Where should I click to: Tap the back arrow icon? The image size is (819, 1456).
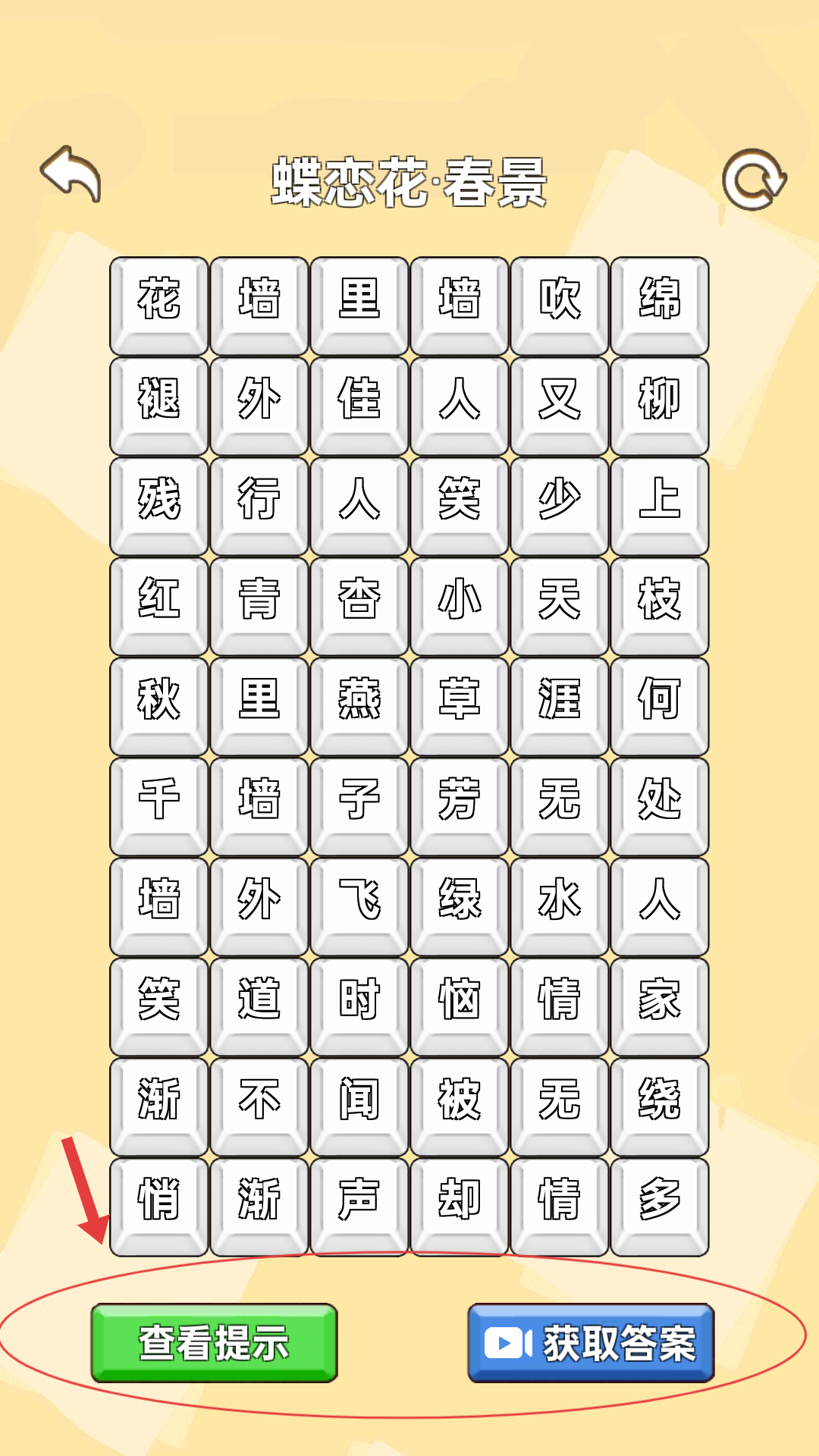point(71,174)
